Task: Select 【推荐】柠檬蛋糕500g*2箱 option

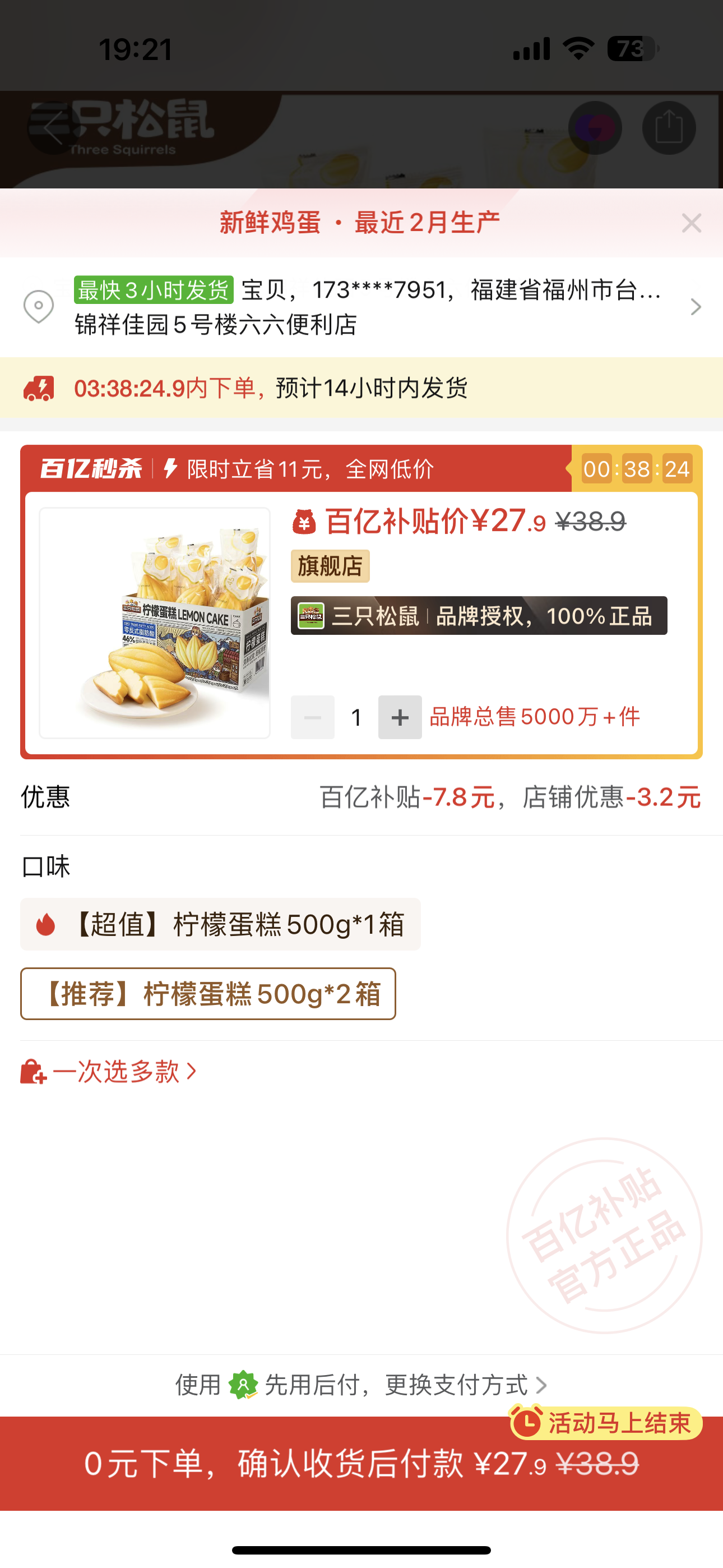Action: click(208, 993)
